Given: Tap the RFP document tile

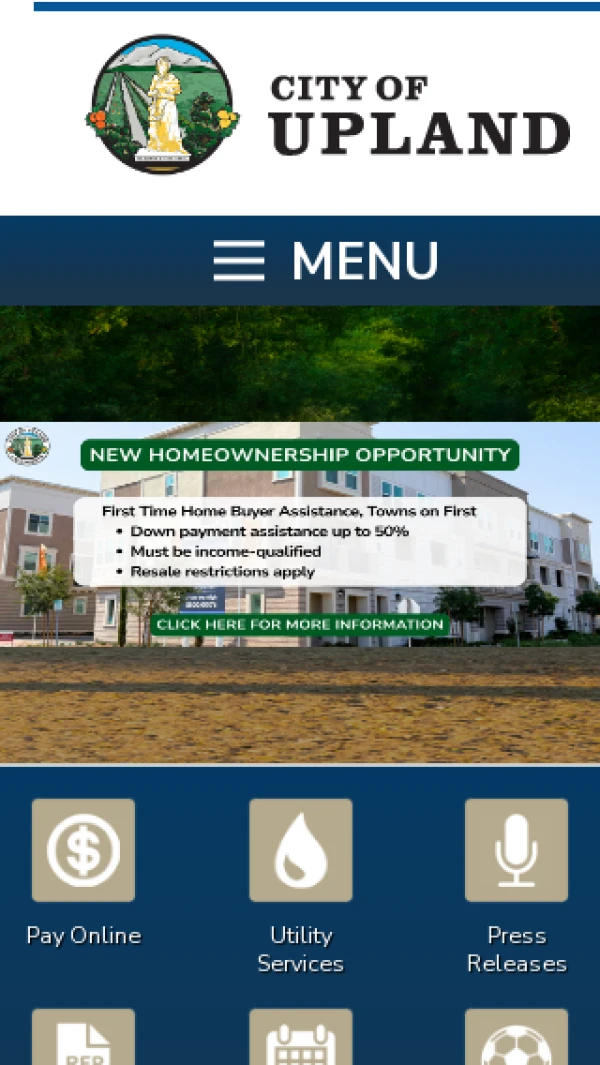Looking at the screenshot, I should (83, 1040).
